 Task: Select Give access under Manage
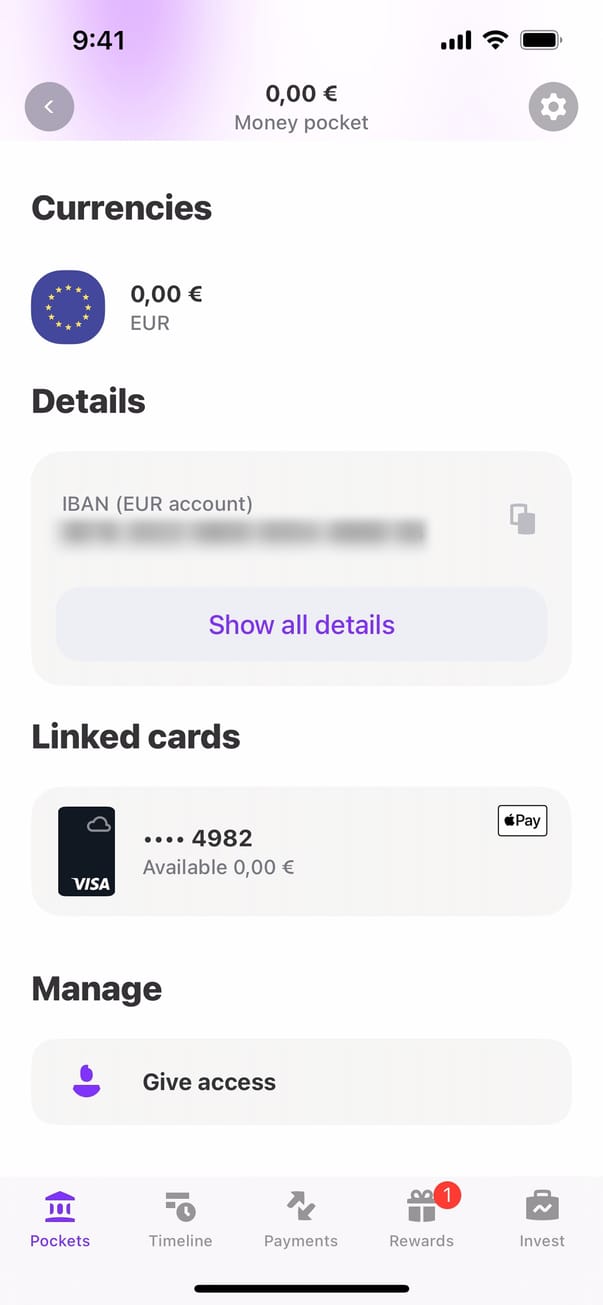tap(301, 1081)
